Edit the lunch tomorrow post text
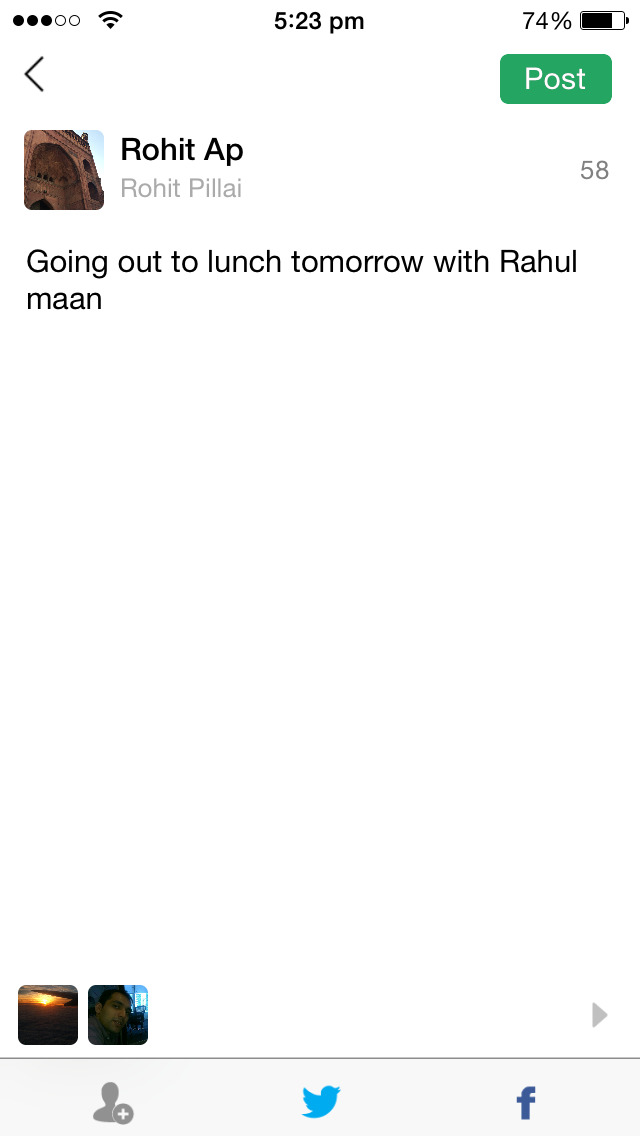 [302, 280]
